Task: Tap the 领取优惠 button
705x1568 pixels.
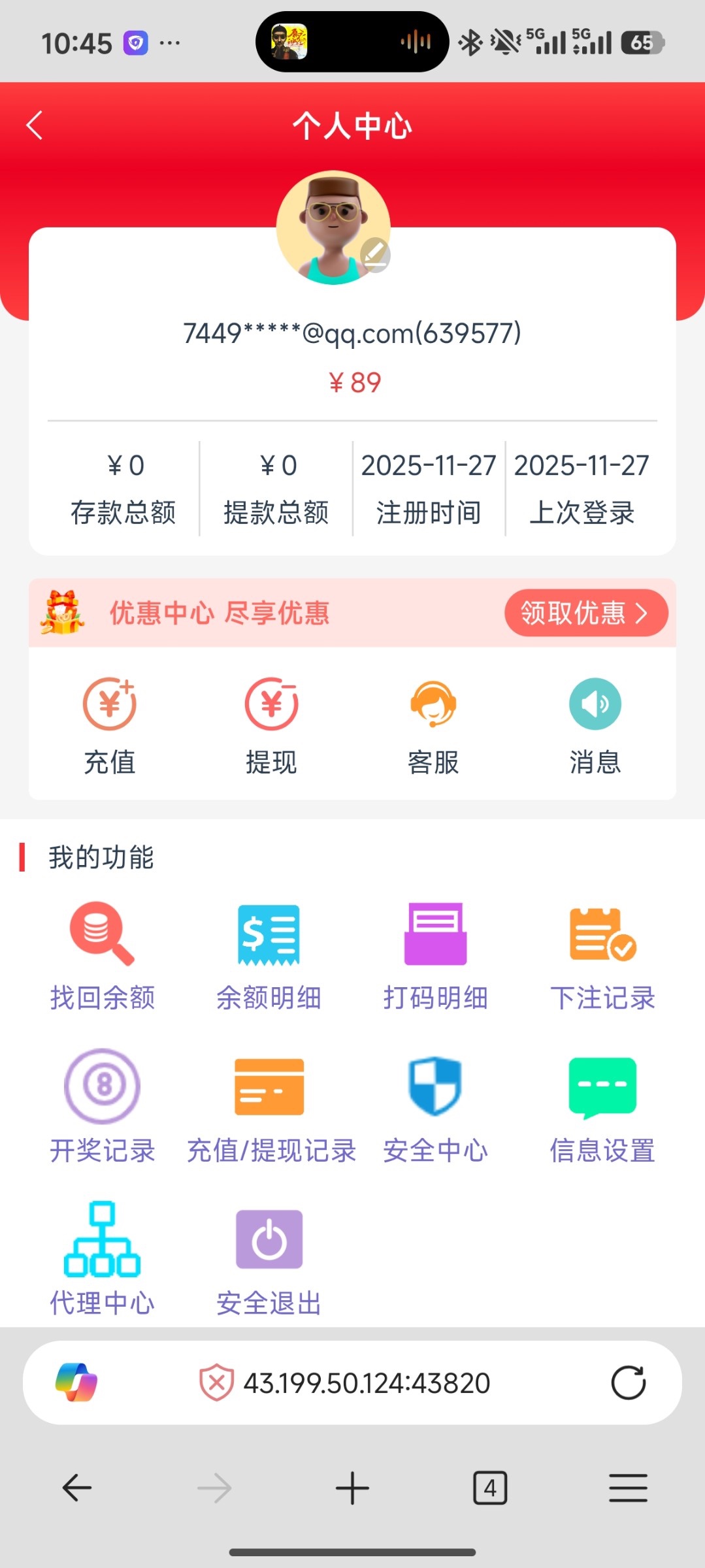Action: pyautogui.click(x=585, y=613)
